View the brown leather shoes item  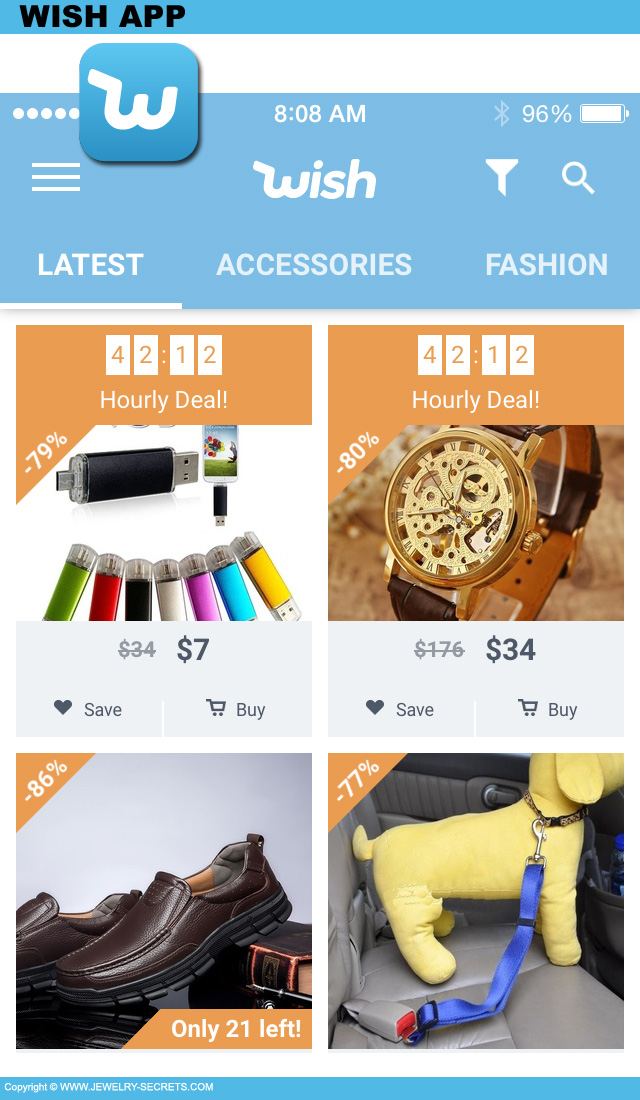pyautogui.click(x=164, y=900)
